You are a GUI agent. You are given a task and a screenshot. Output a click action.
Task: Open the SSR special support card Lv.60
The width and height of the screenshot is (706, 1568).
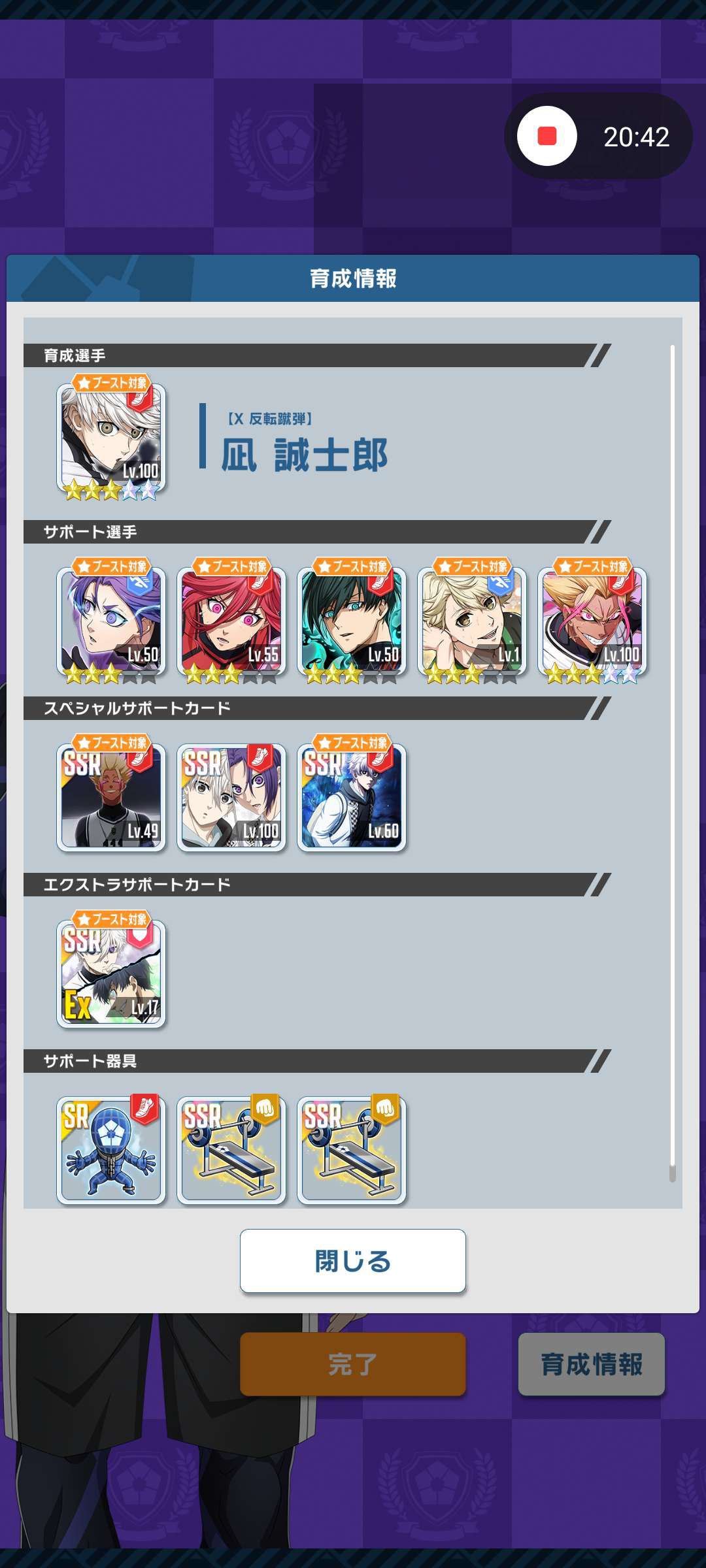[352, 798]
